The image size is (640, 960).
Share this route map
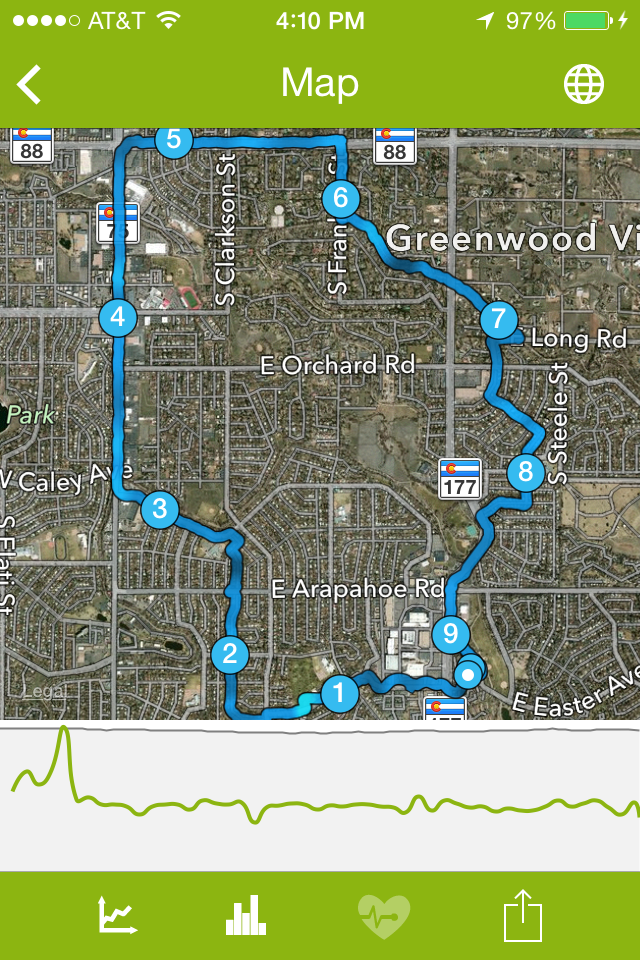tap(522, 915)
